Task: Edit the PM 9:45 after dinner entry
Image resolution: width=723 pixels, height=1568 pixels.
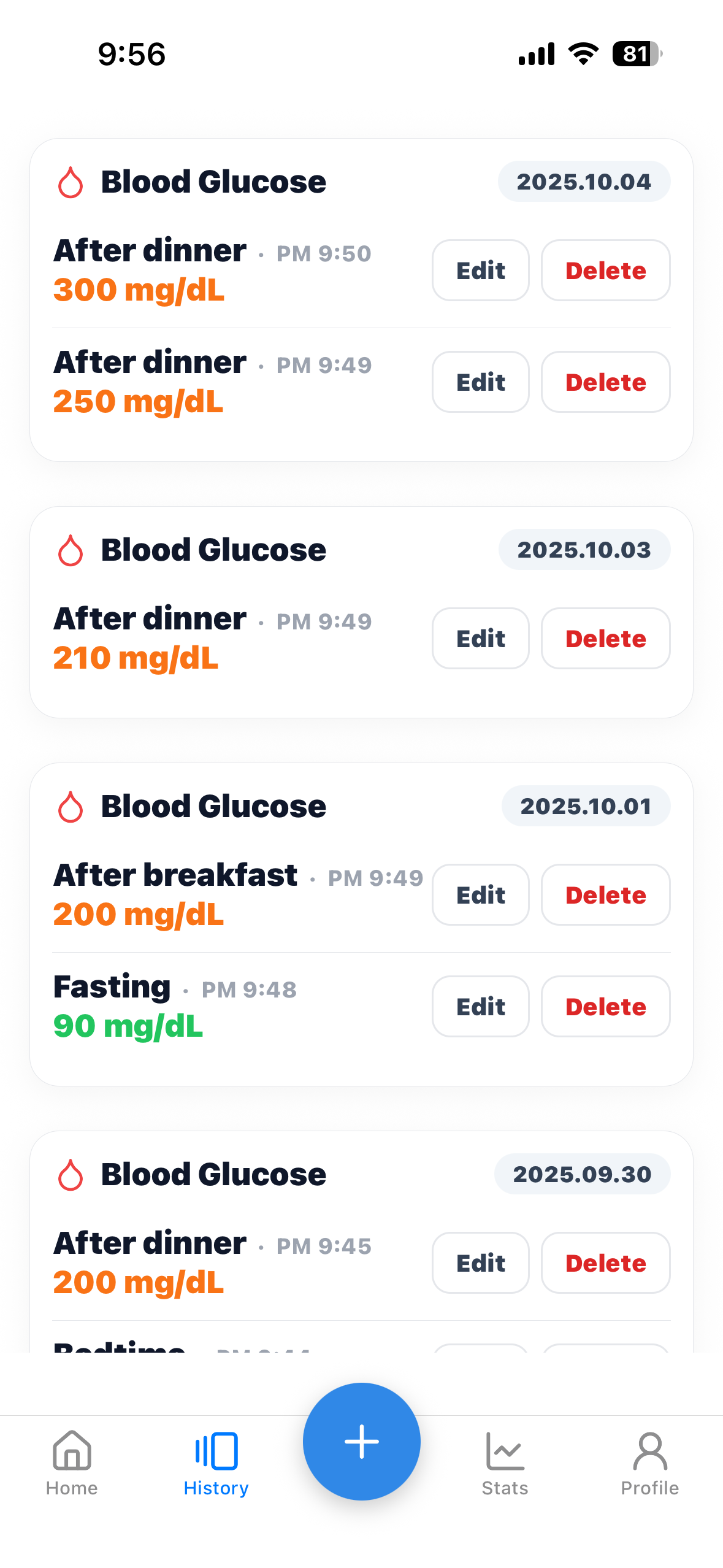Action: tap(480, 1263)
